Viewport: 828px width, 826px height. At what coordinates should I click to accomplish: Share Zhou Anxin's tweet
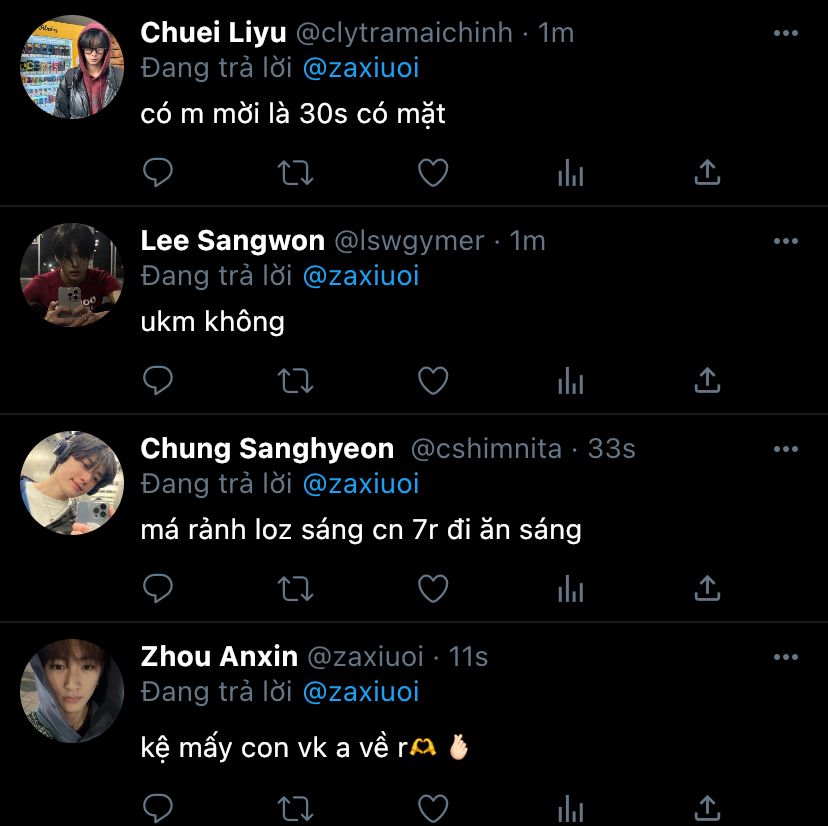(x=707, y=807)
